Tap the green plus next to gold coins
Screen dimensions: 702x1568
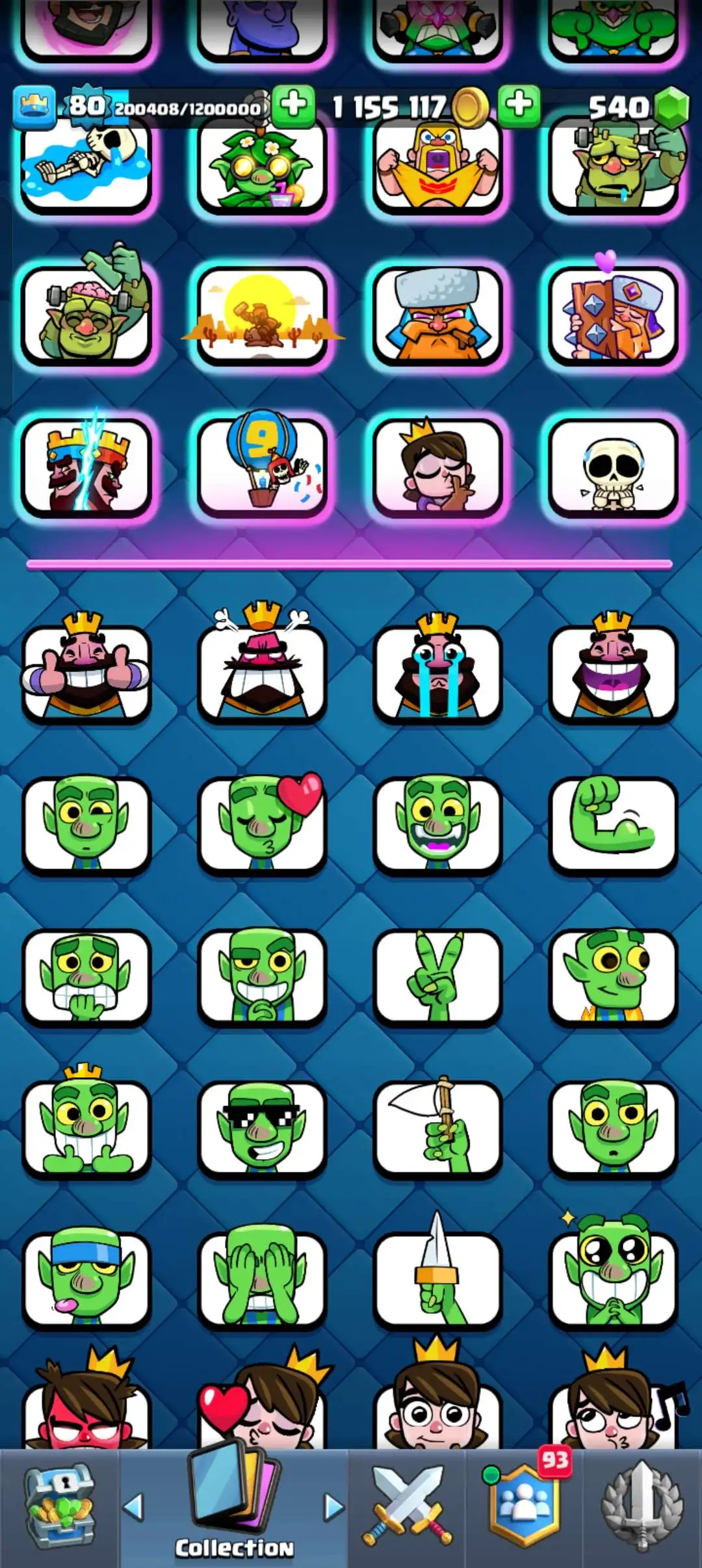tap(519, 105)
